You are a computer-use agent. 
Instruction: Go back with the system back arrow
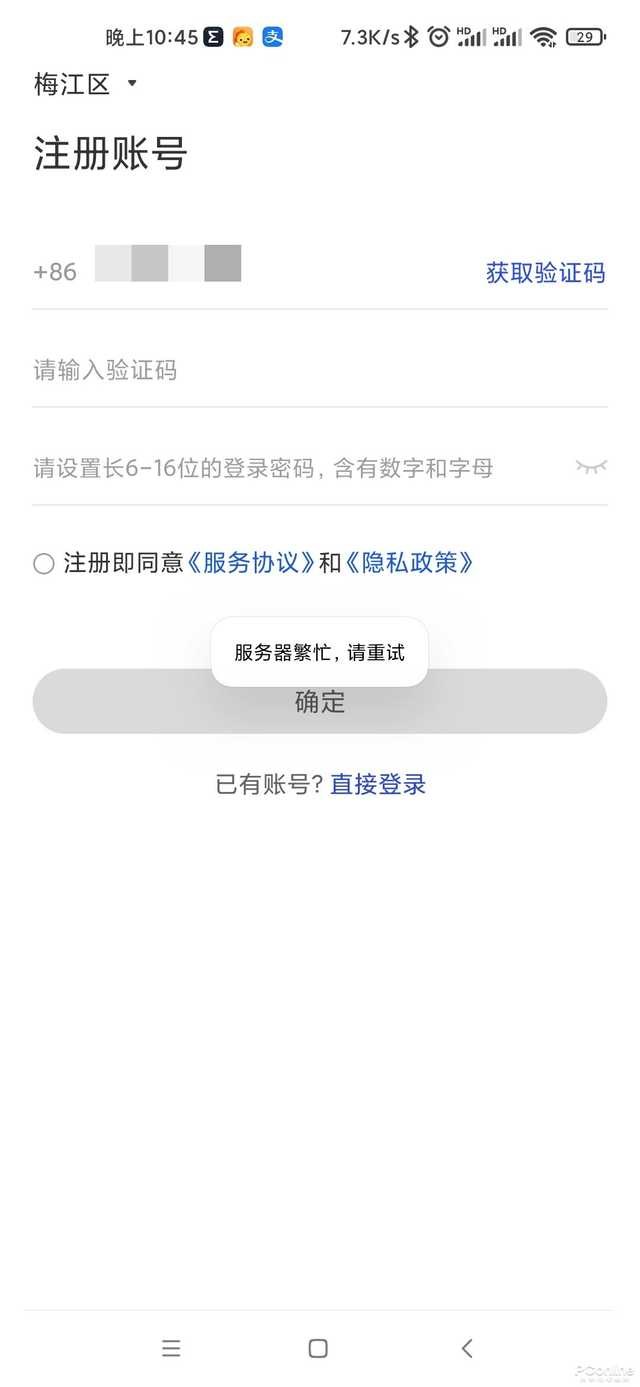coord(466,1348)
